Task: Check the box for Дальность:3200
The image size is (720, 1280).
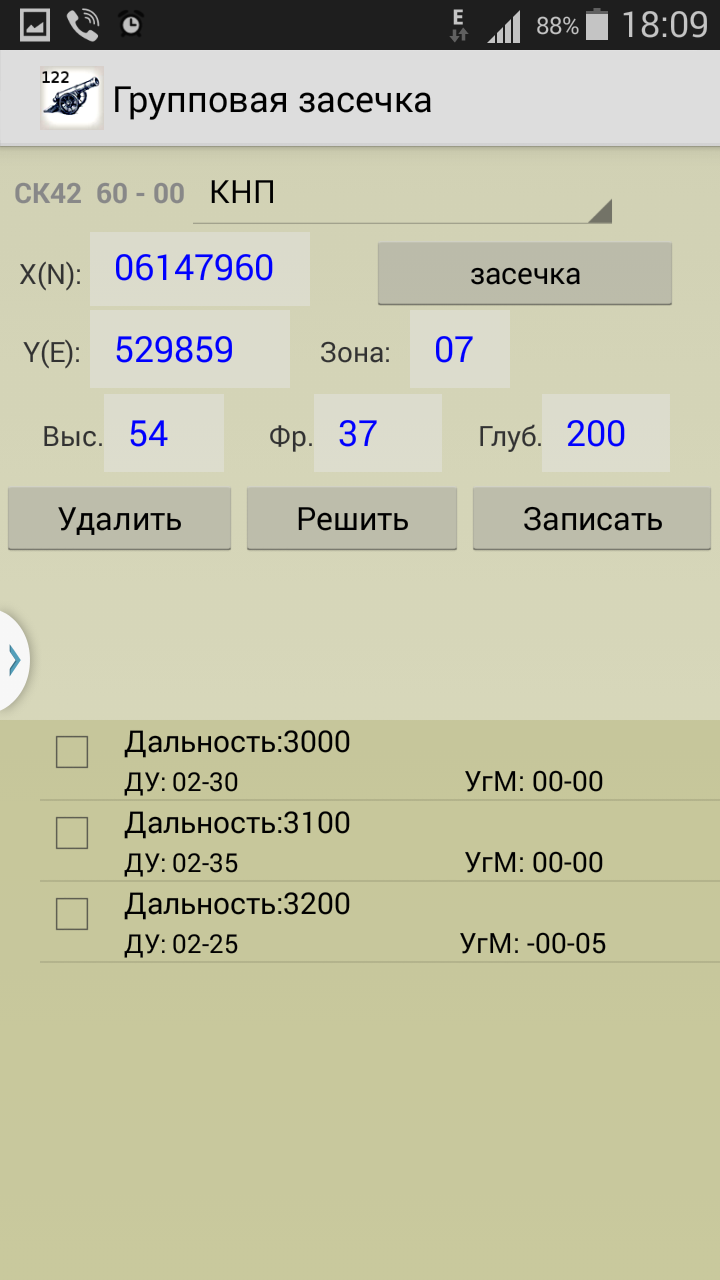Action: pyautogui.click(x=72, y=914)
